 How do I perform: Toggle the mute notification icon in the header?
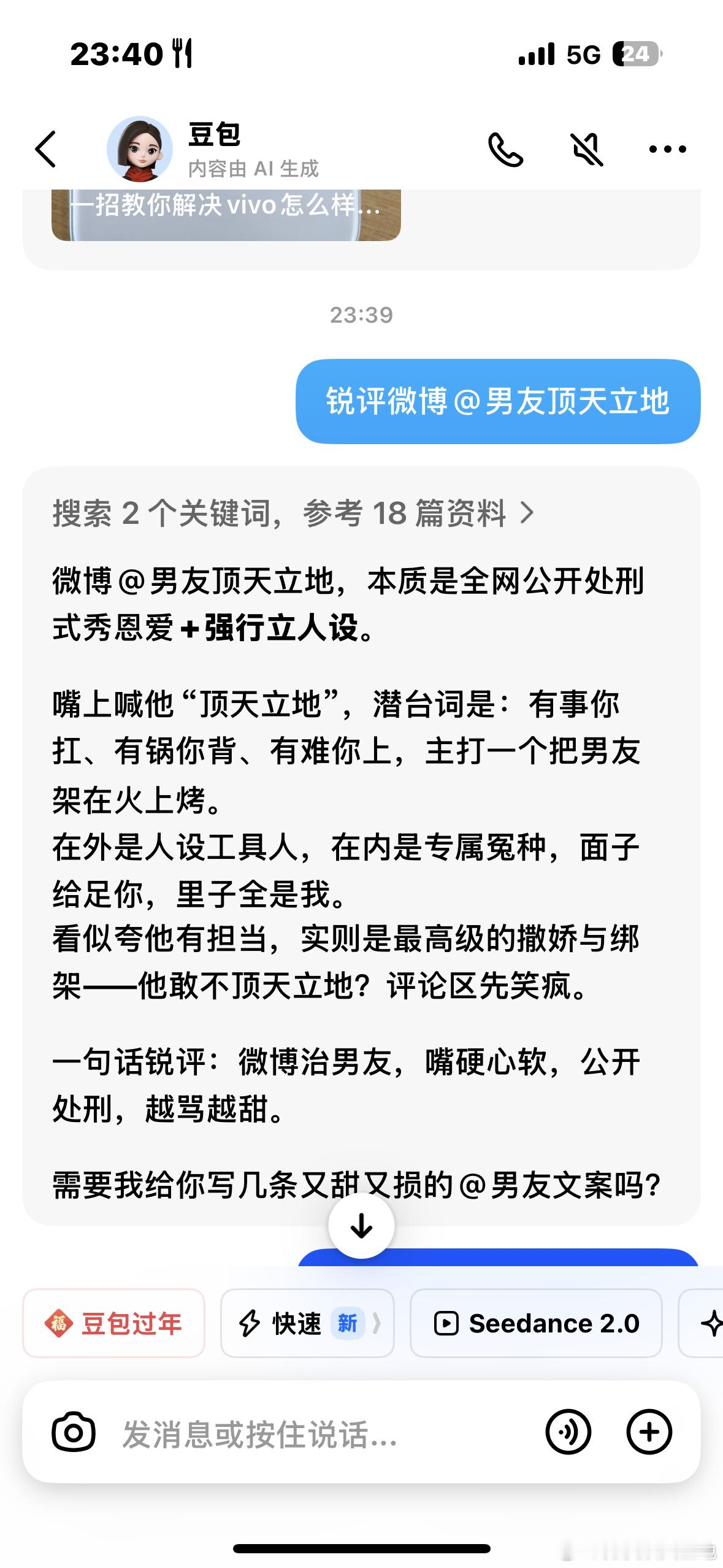click(x=584, y=149)
